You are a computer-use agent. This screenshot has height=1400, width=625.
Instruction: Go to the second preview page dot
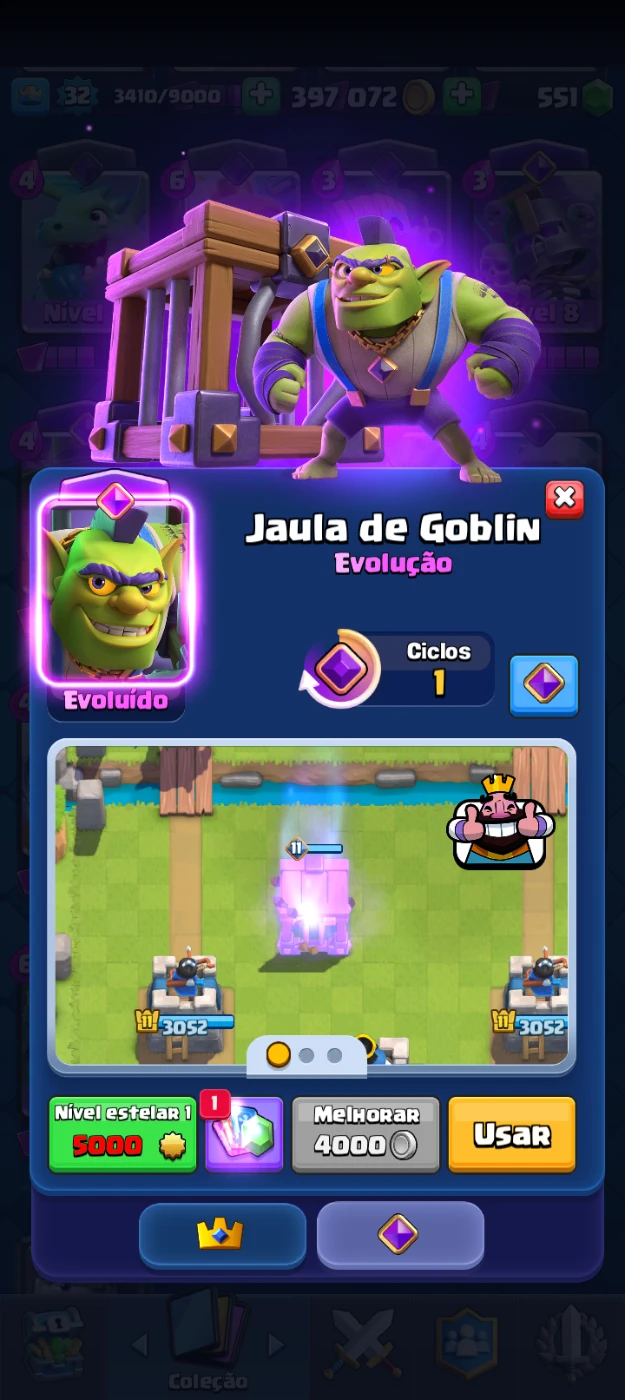click(x=307, y=1055)
